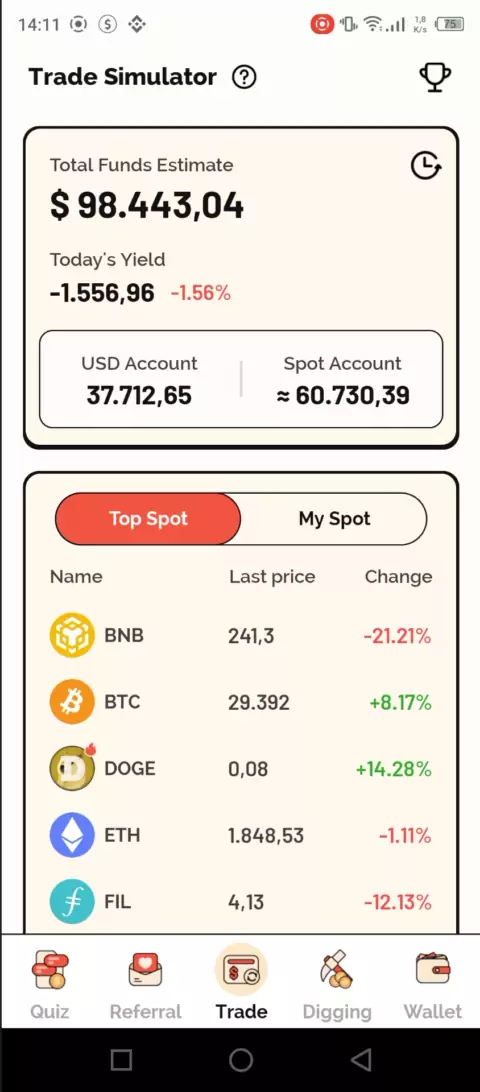Open the FIL coin row

pos(240,902)
